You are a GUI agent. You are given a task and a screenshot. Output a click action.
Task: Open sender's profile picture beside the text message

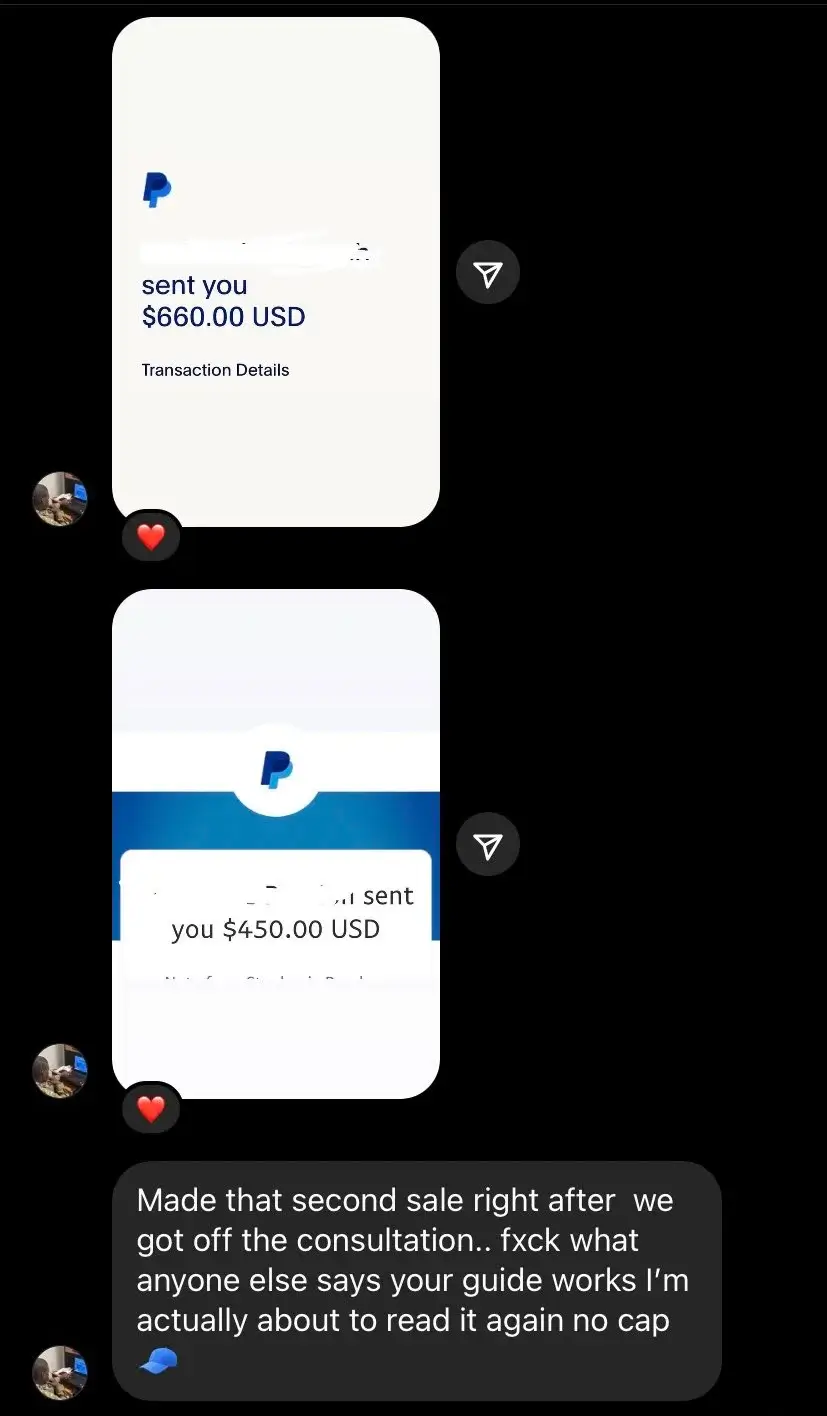(61, 1371)
